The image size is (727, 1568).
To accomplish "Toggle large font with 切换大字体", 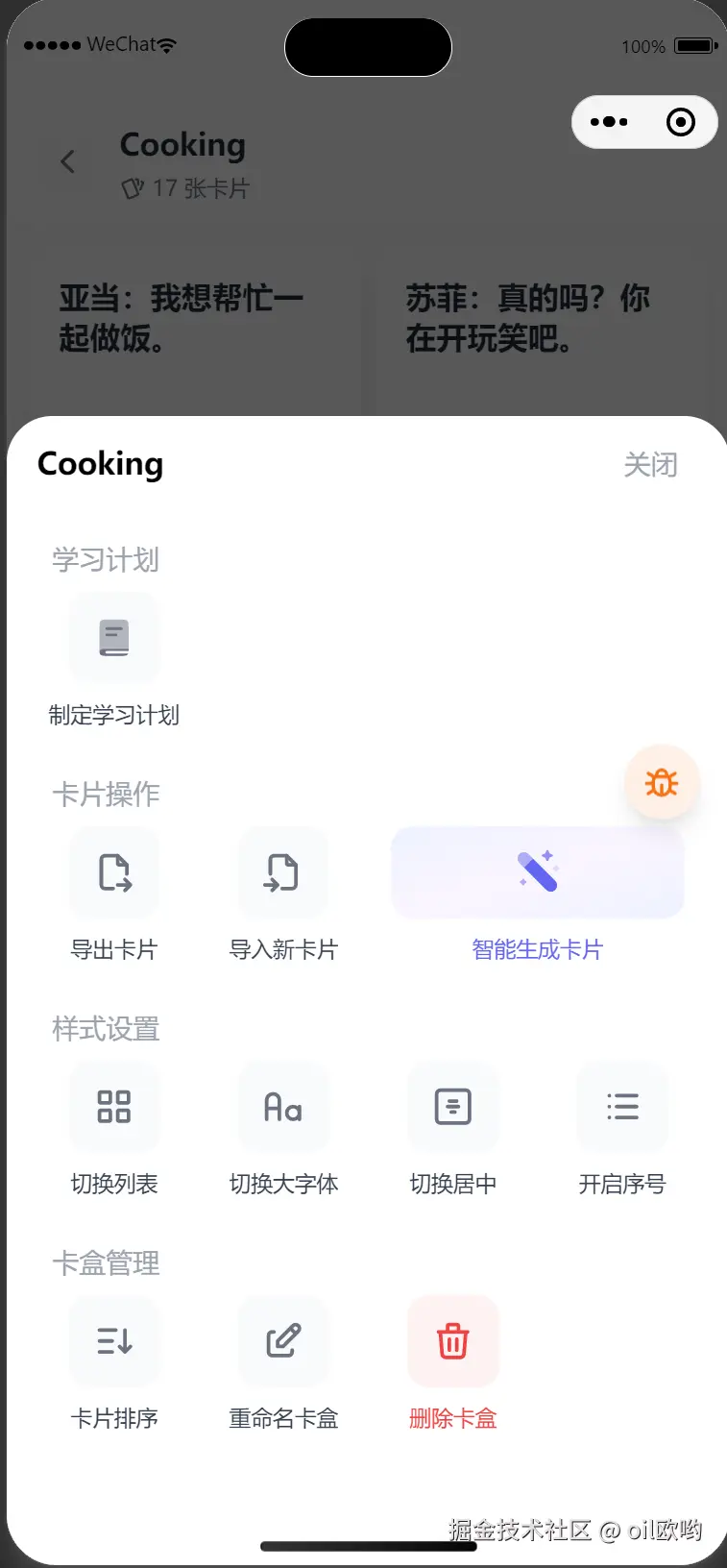I will coord(283,1107).
